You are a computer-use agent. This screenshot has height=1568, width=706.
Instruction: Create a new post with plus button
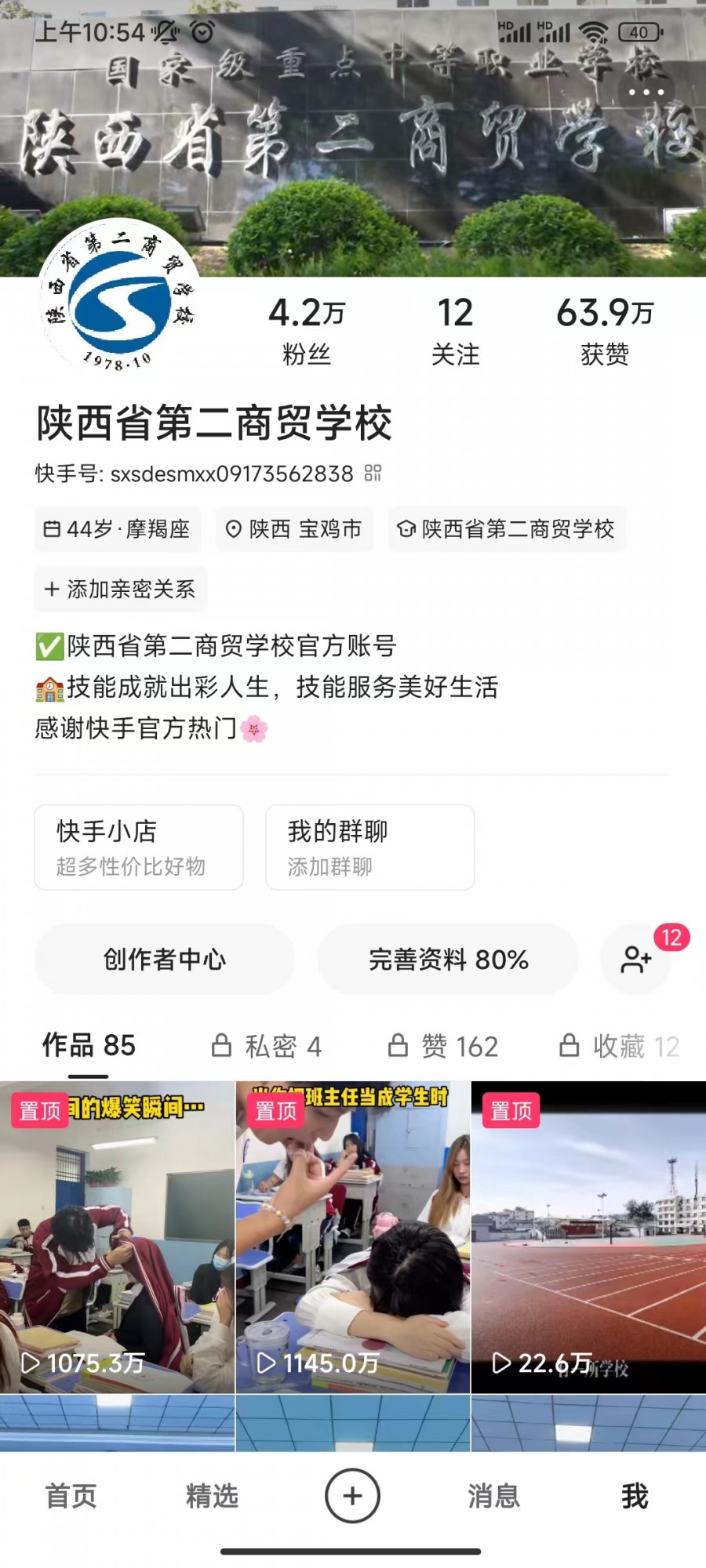coord(353,1496)
